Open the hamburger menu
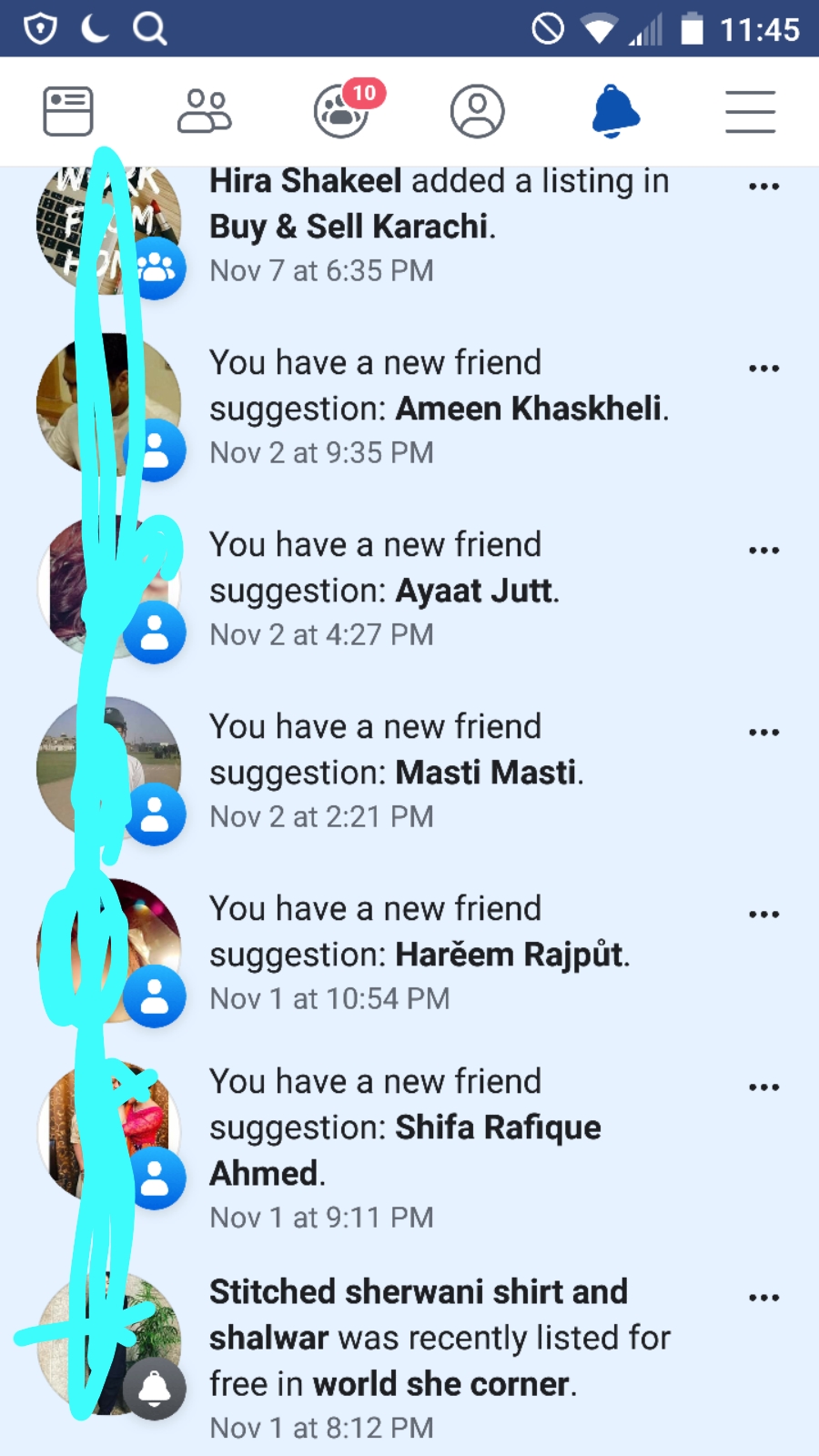Screen dimensions: 819x1456 750,111
